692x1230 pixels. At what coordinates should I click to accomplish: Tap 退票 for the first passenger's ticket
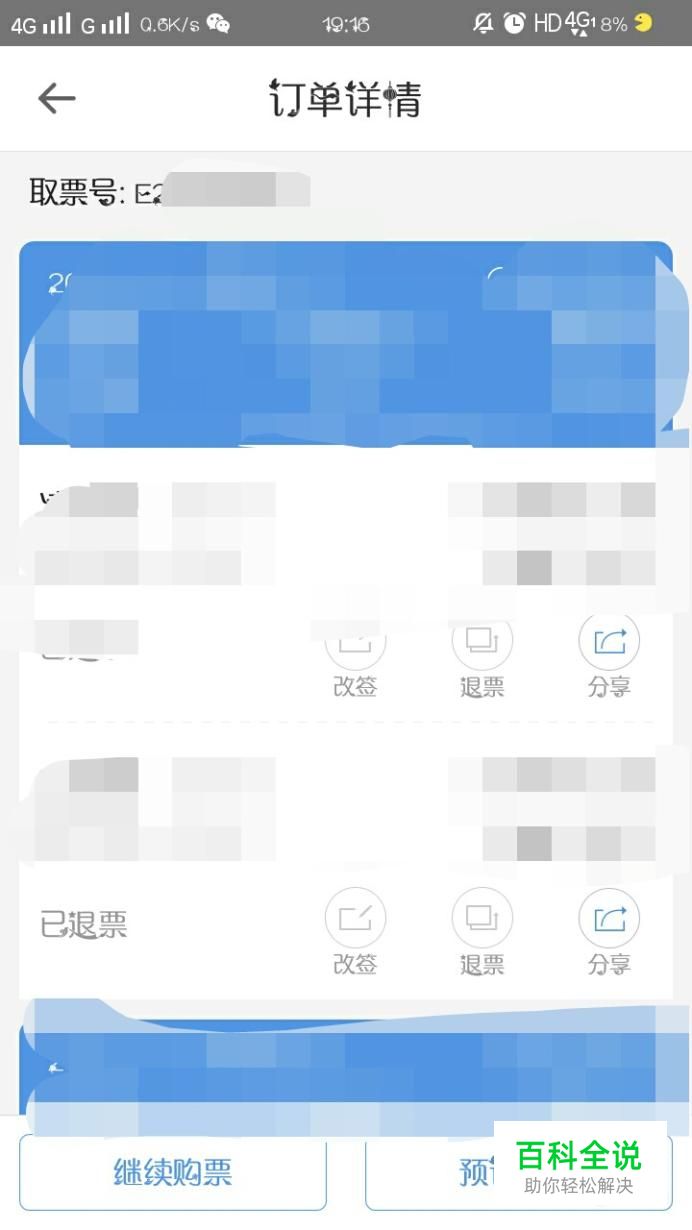[x=482, y=657]
